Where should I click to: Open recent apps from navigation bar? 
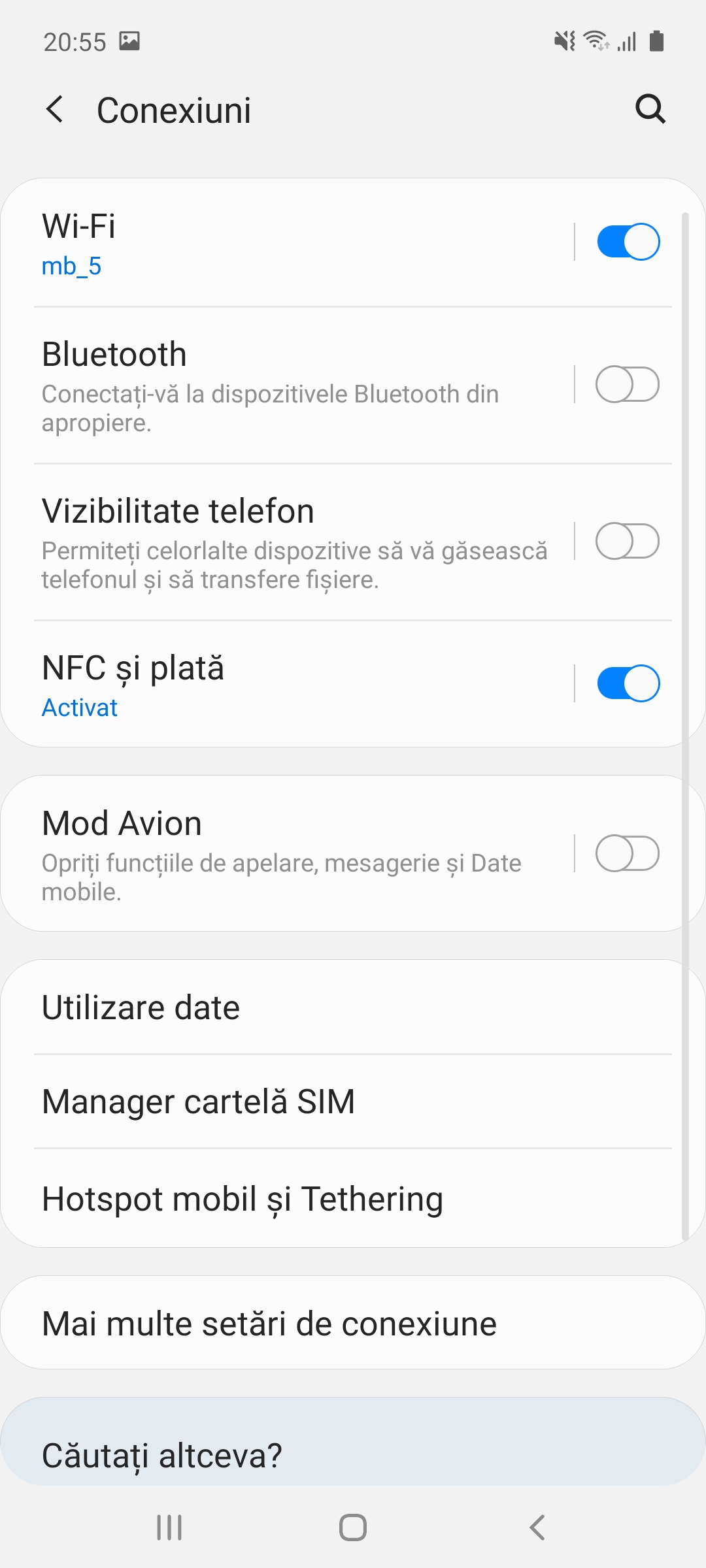tap(169, 1527)
